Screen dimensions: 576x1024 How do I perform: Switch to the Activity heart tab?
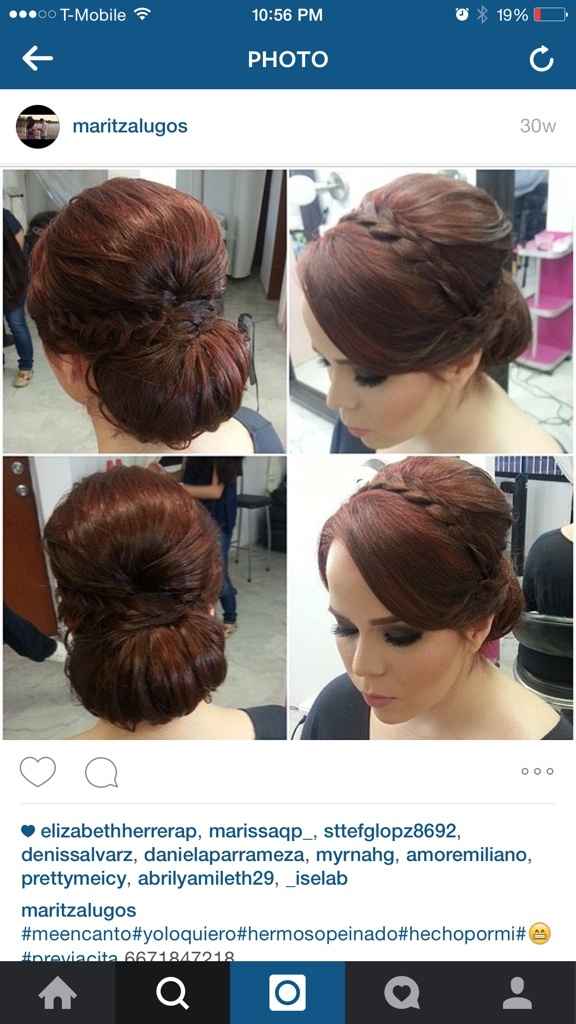pyautogui.click(x=402, y=993)
